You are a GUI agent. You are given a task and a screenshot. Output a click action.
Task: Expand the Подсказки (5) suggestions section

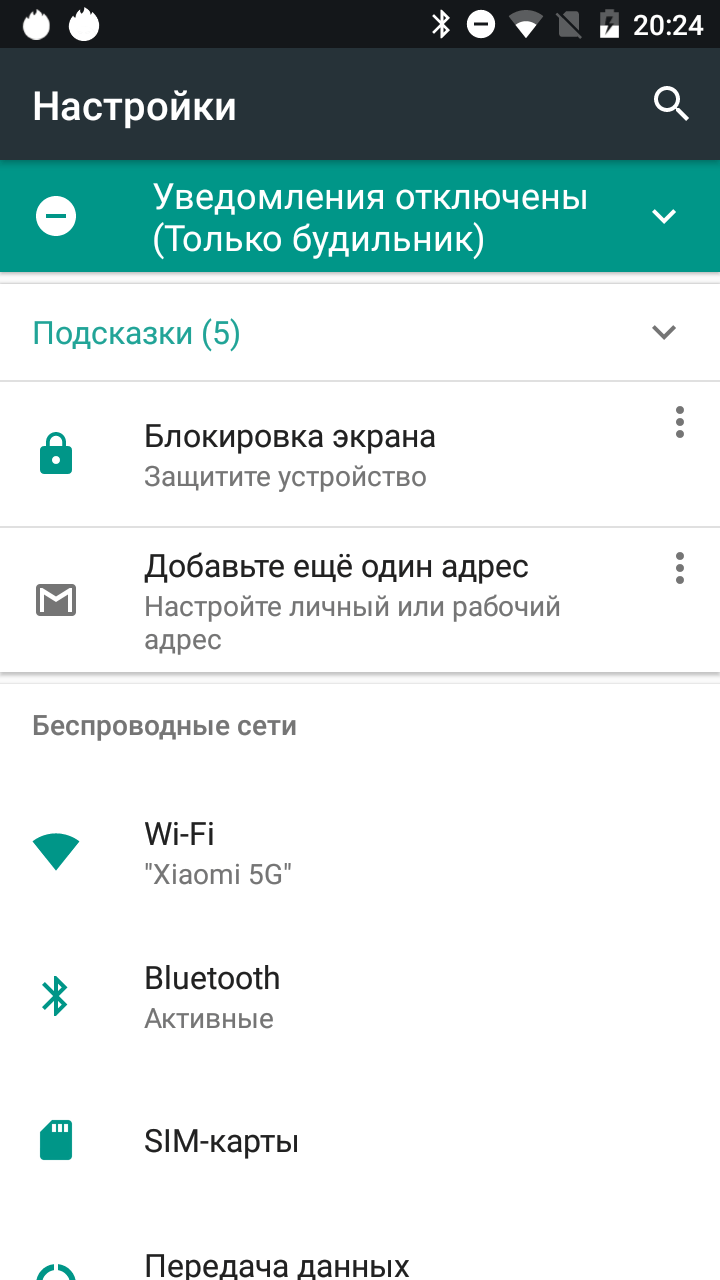(664, 332)
